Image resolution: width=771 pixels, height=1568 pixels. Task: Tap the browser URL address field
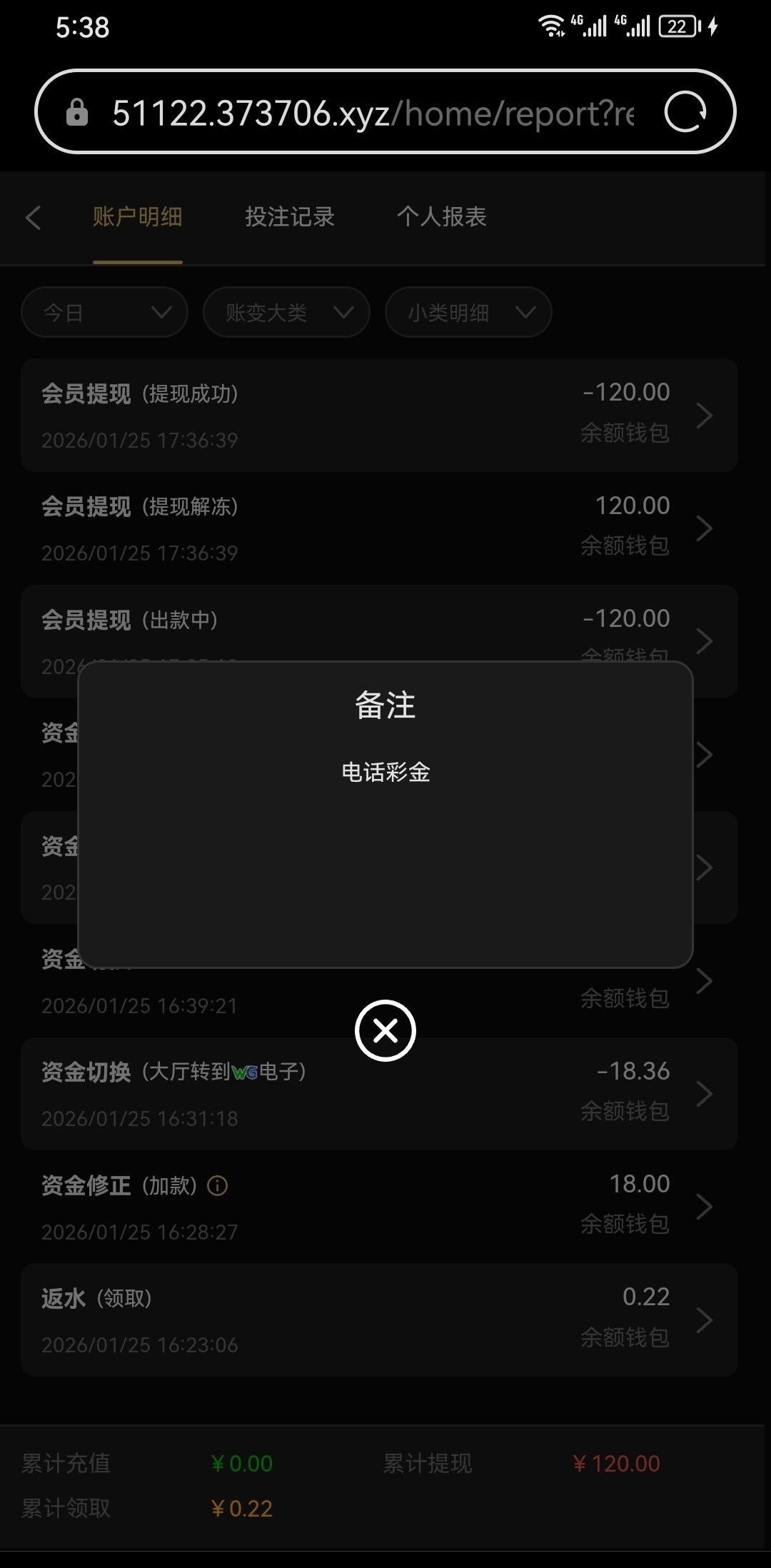(x=371, y=112)
